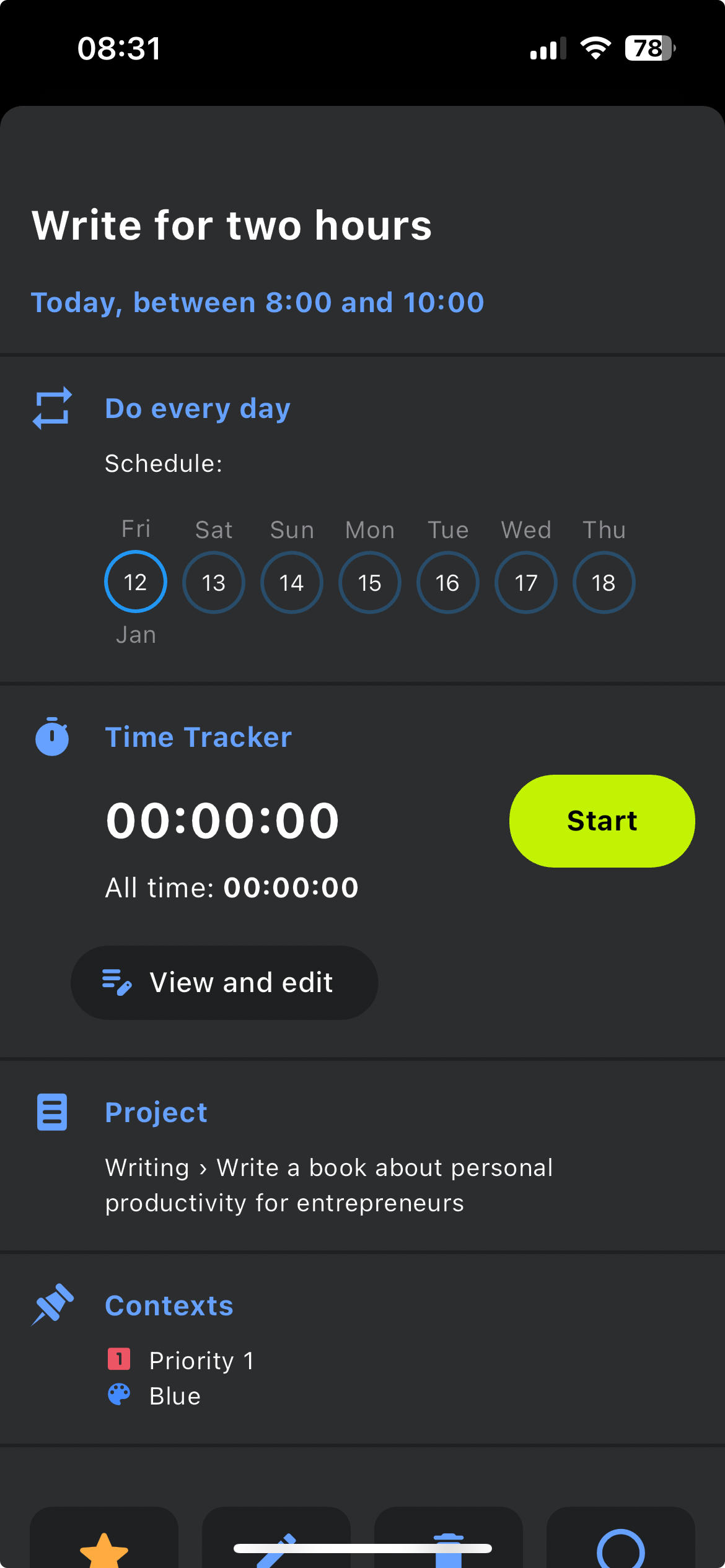Open the Writing book project link
Screen dimensions: 725x1568
click(x=328, y=1185)
